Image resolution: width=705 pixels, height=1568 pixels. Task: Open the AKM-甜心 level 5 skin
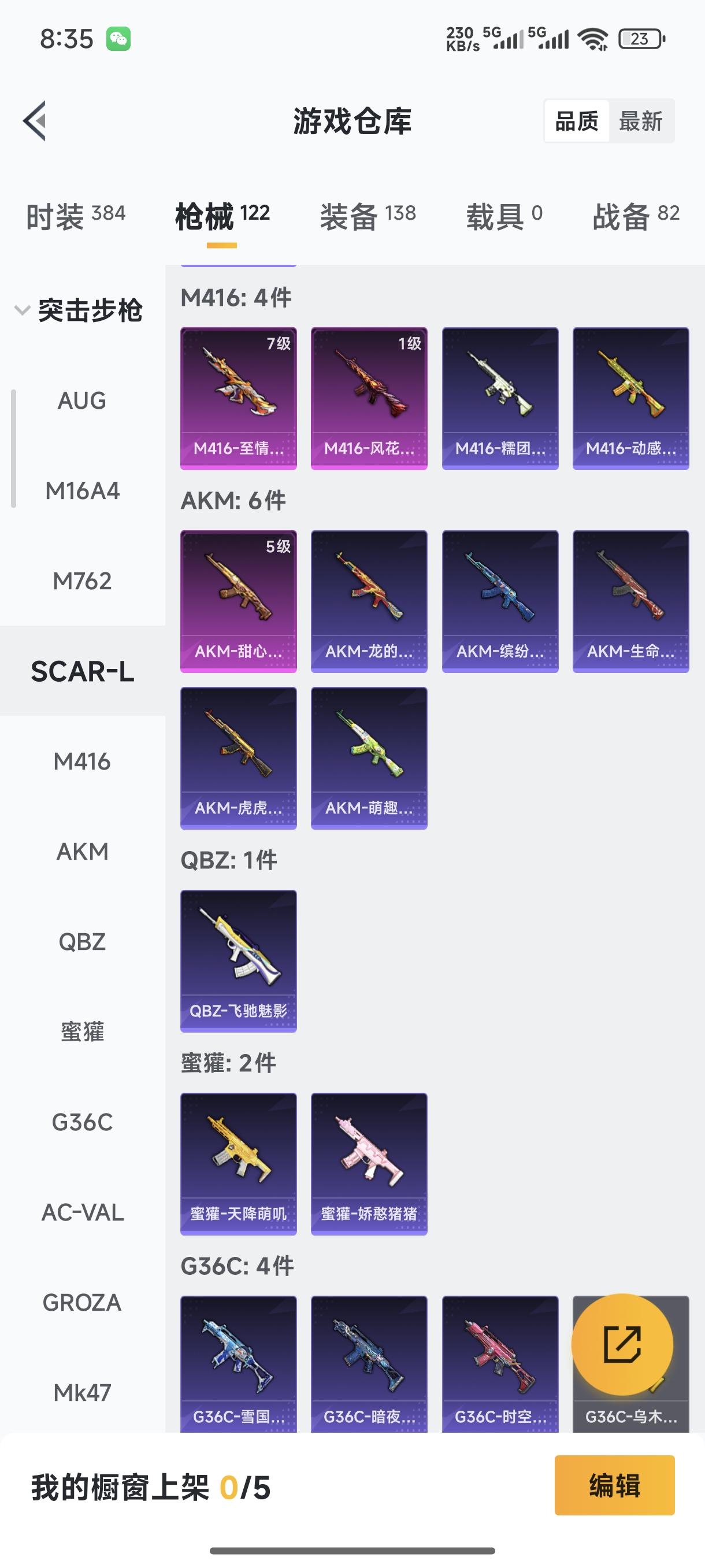(239, 601)
